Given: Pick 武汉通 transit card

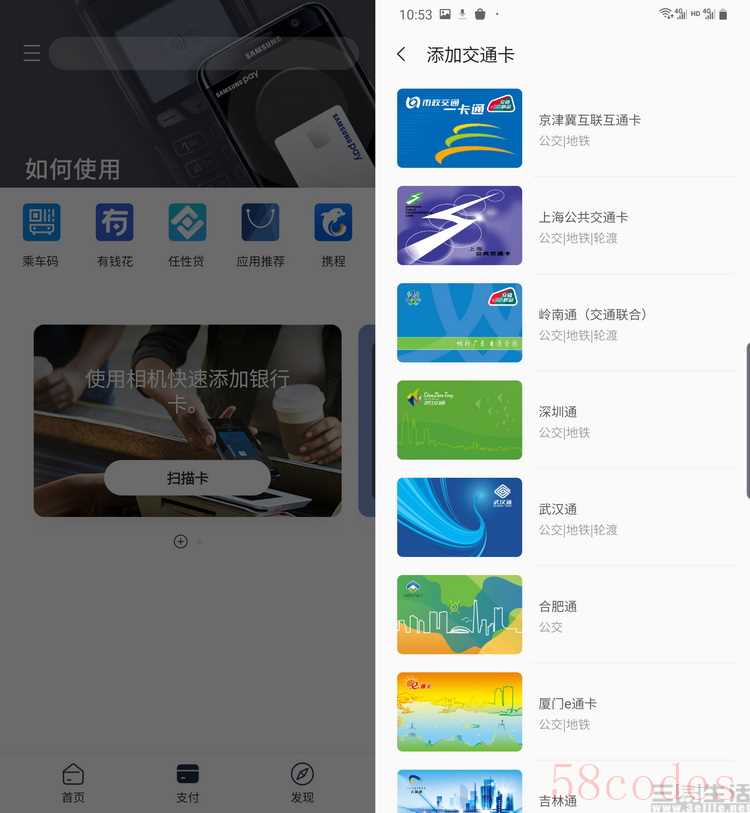Looking at the screenshot, I should [560, 518].
